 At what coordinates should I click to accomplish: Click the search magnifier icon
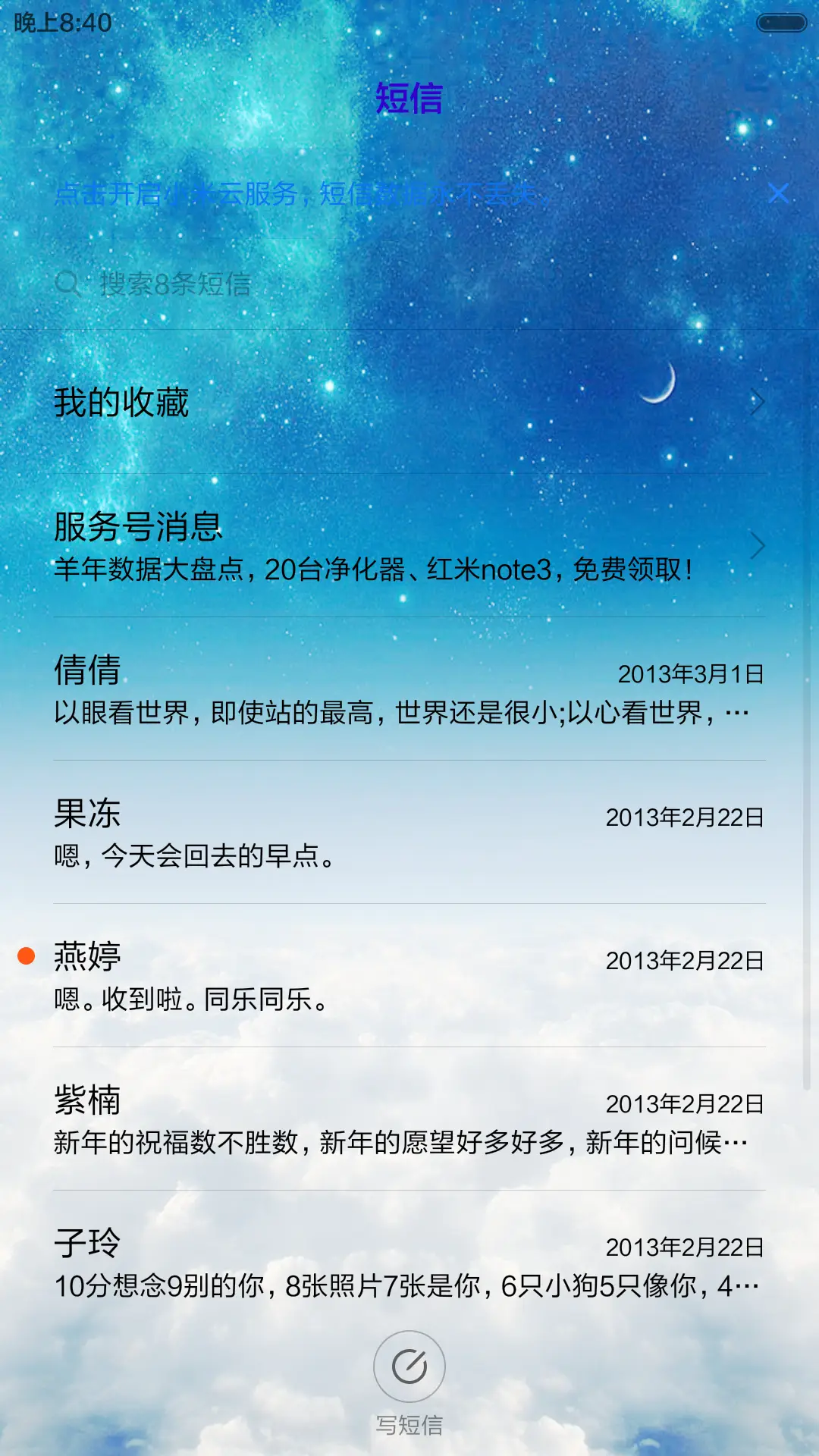click(69, 284)
